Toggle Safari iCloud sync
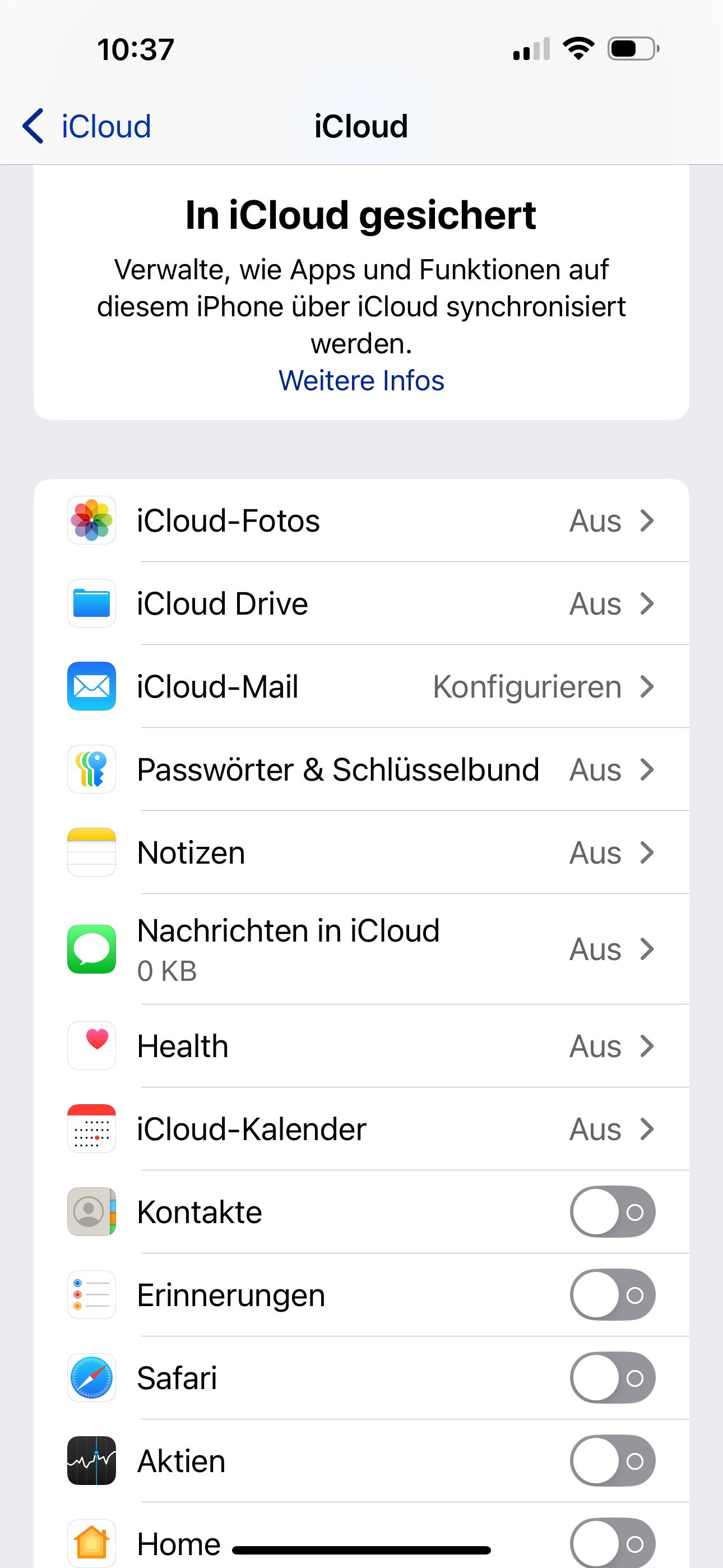This screenshot has width=723, height=1568. 612,1377
